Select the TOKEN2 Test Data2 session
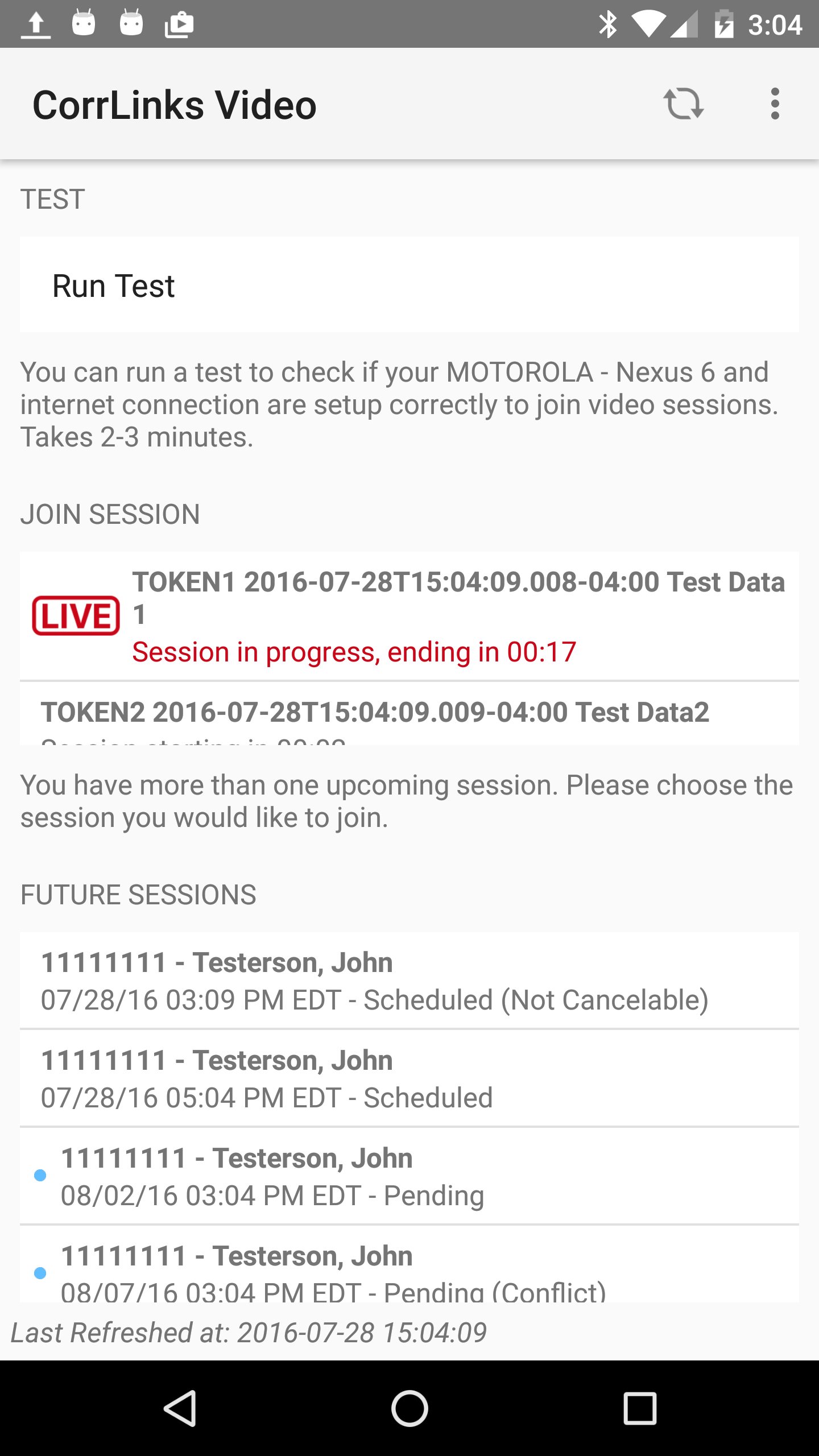The height and width of the screenshot is (1456, 819). pos(409,714)
